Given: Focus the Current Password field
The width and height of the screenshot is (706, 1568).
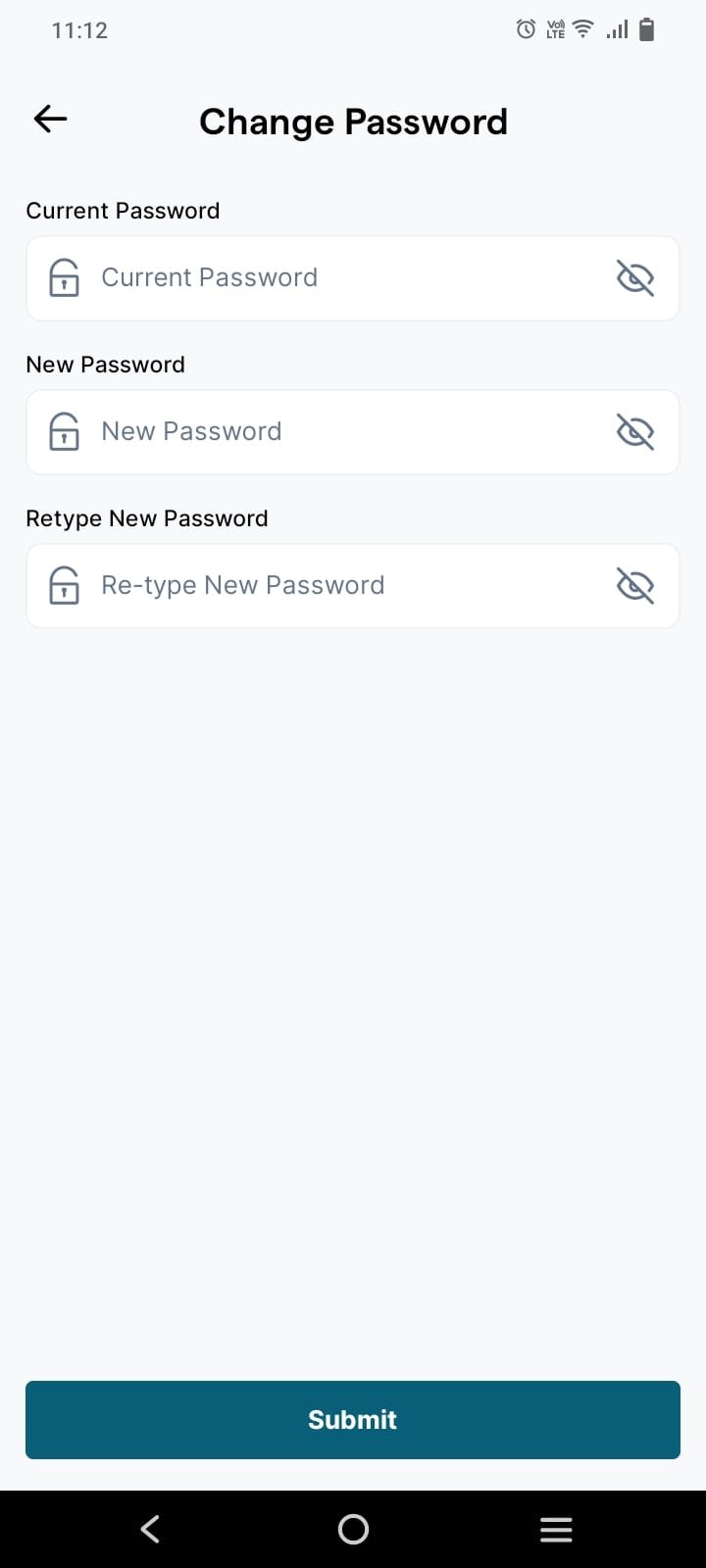Looking at the screenshot, I should [x=333, y=278].
